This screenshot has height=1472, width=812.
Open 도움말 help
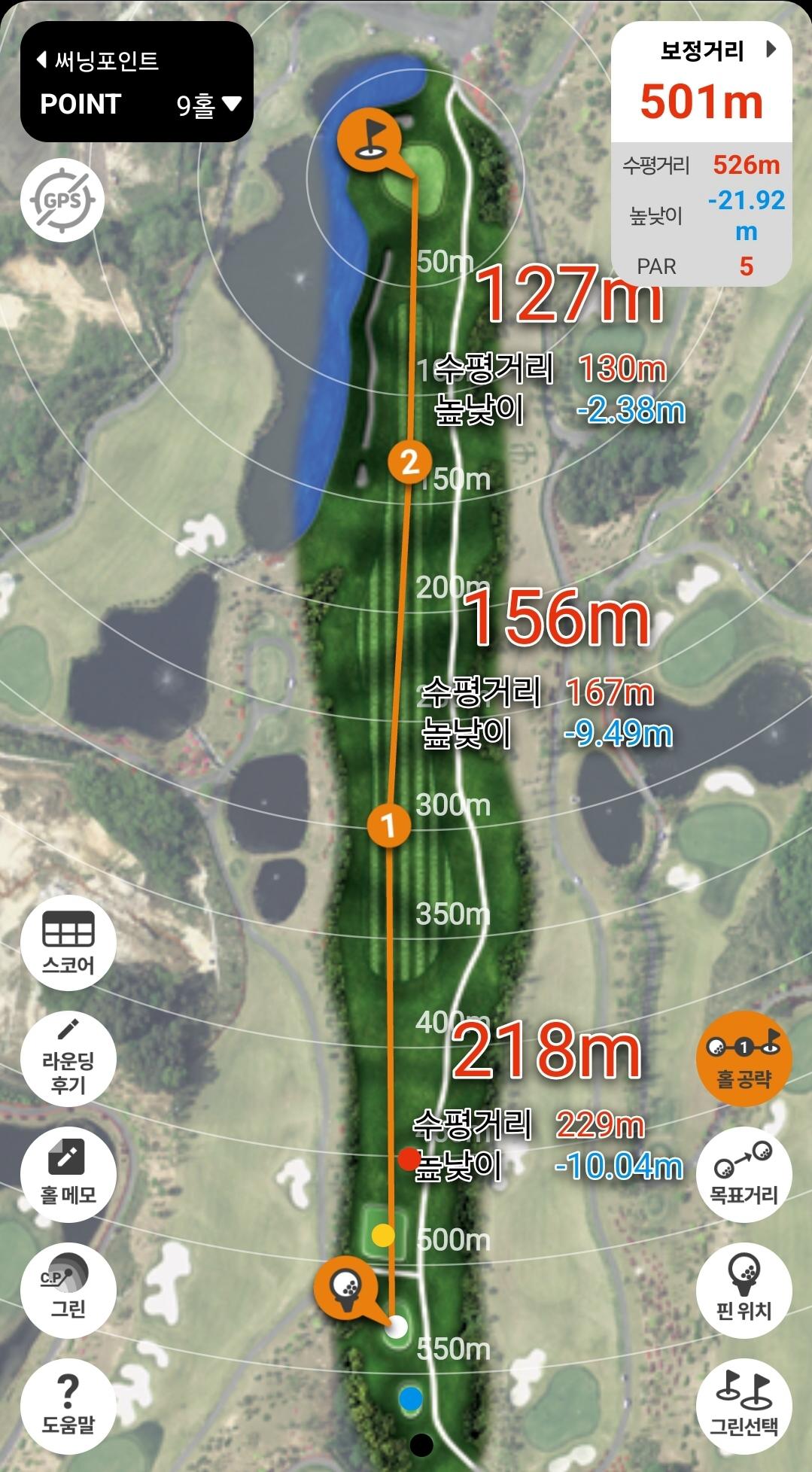(x=68, y=1405)
